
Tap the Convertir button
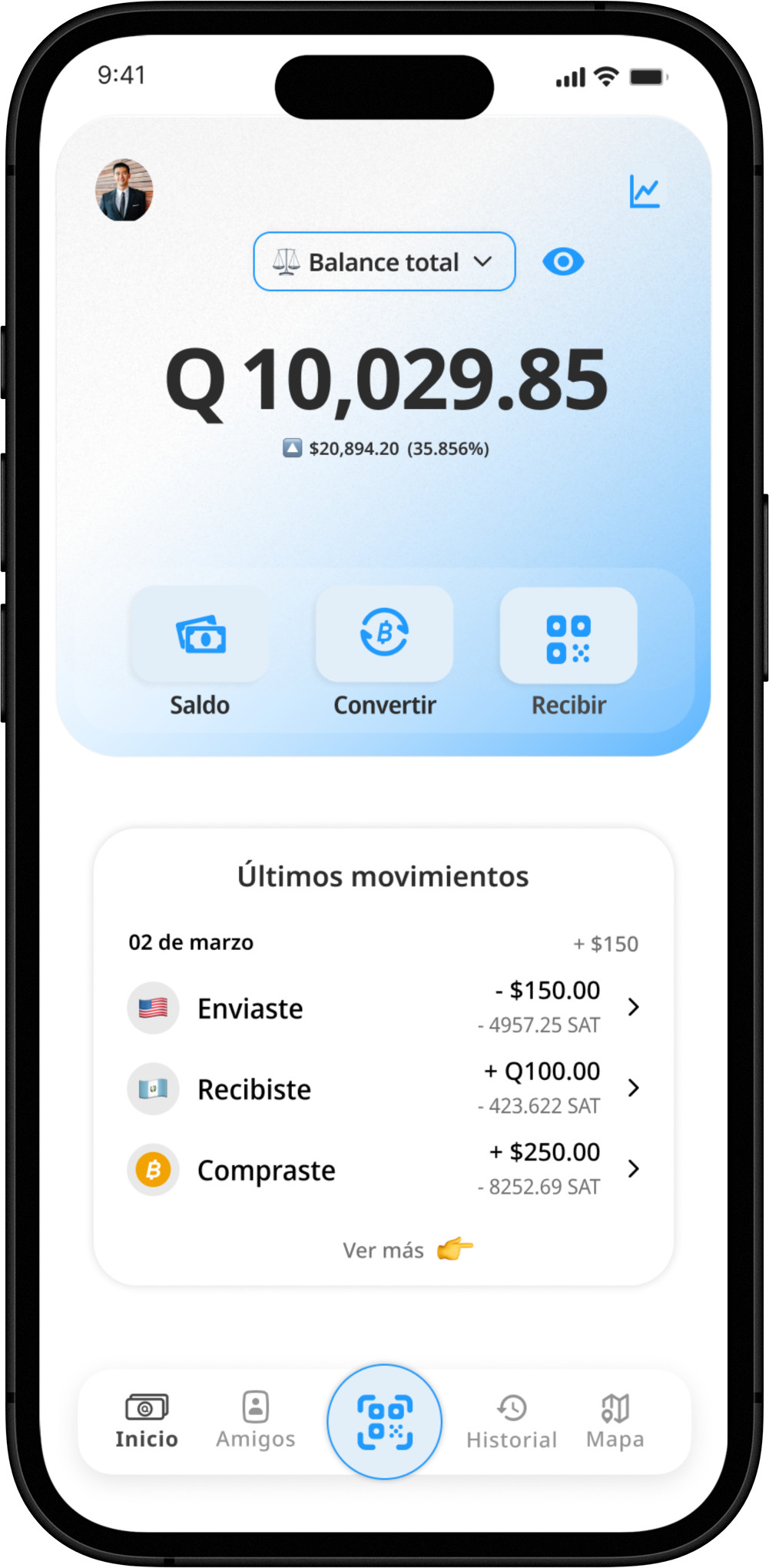(x=384, y=634)
